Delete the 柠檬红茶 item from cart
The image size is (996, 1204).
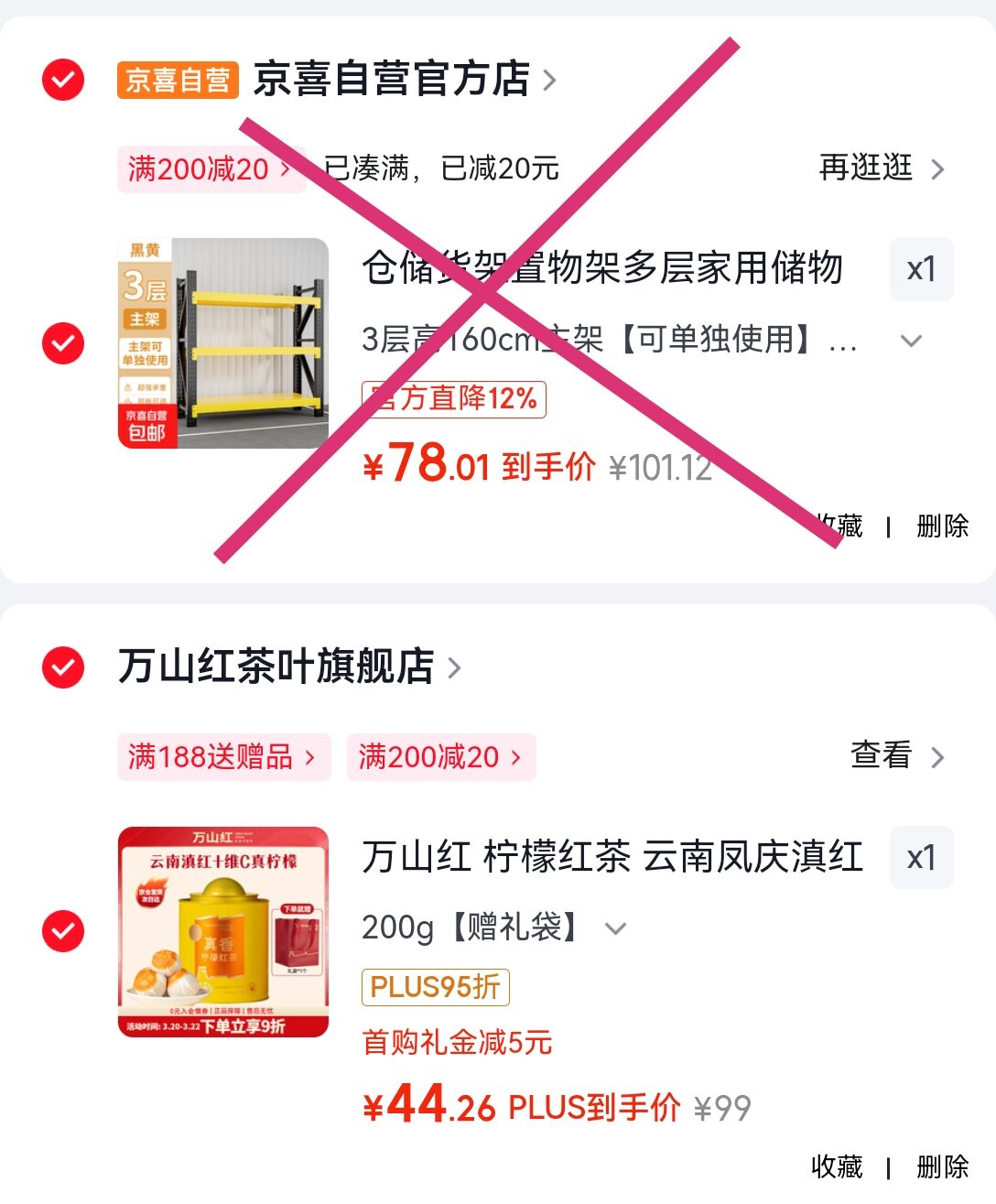pos(942,1166)
